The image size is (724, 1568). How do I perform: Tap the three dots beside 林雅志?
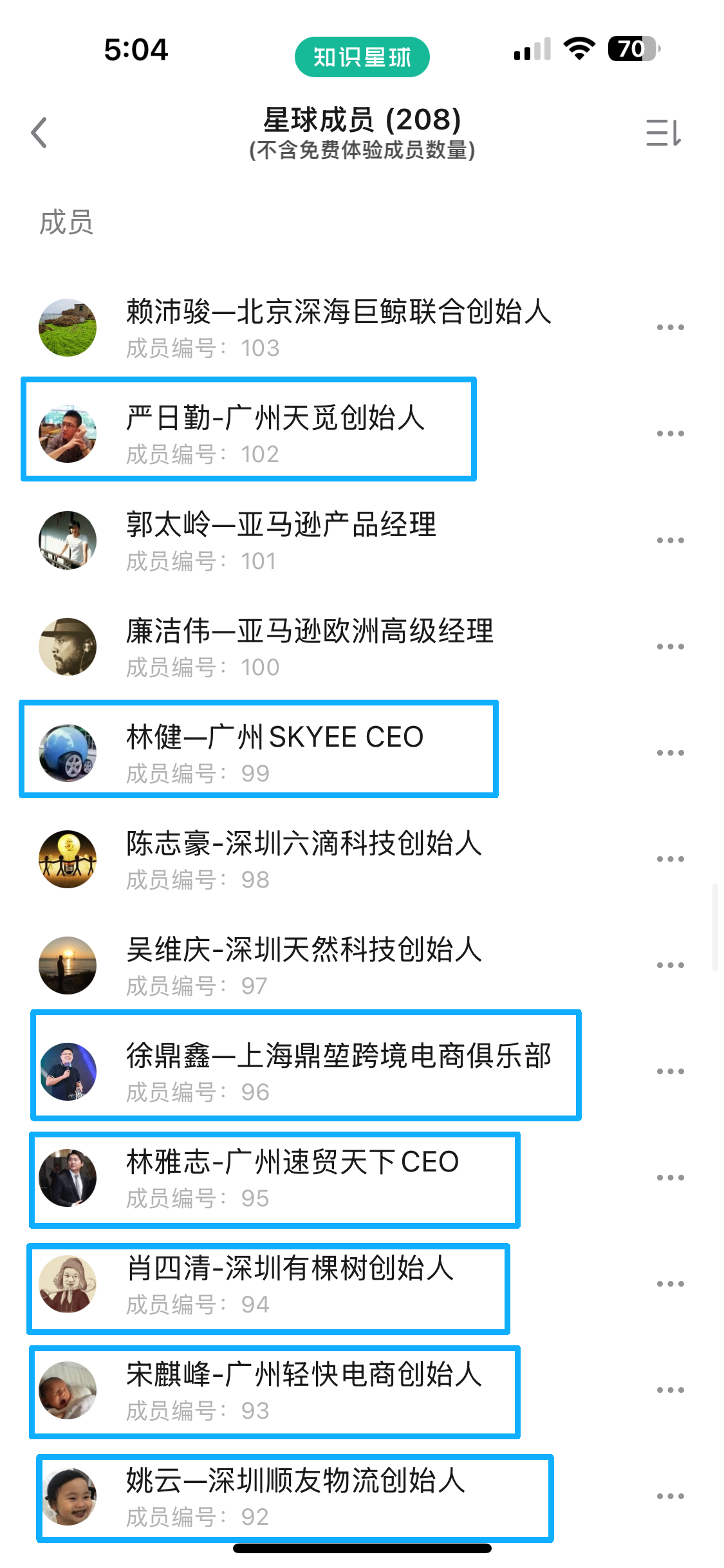(x=670, y=1178)
